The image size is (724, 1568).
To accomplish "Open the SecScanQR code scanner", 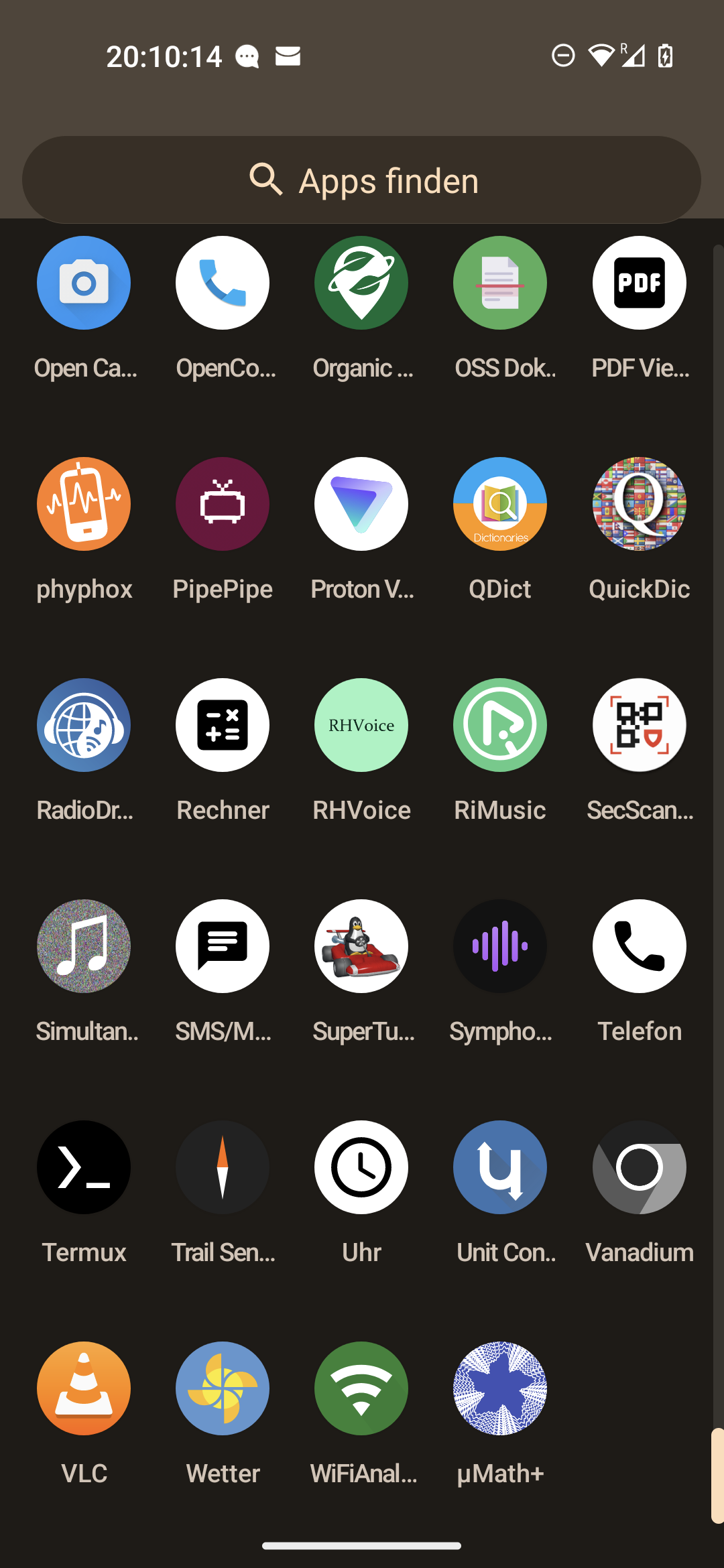I will 638,725.
